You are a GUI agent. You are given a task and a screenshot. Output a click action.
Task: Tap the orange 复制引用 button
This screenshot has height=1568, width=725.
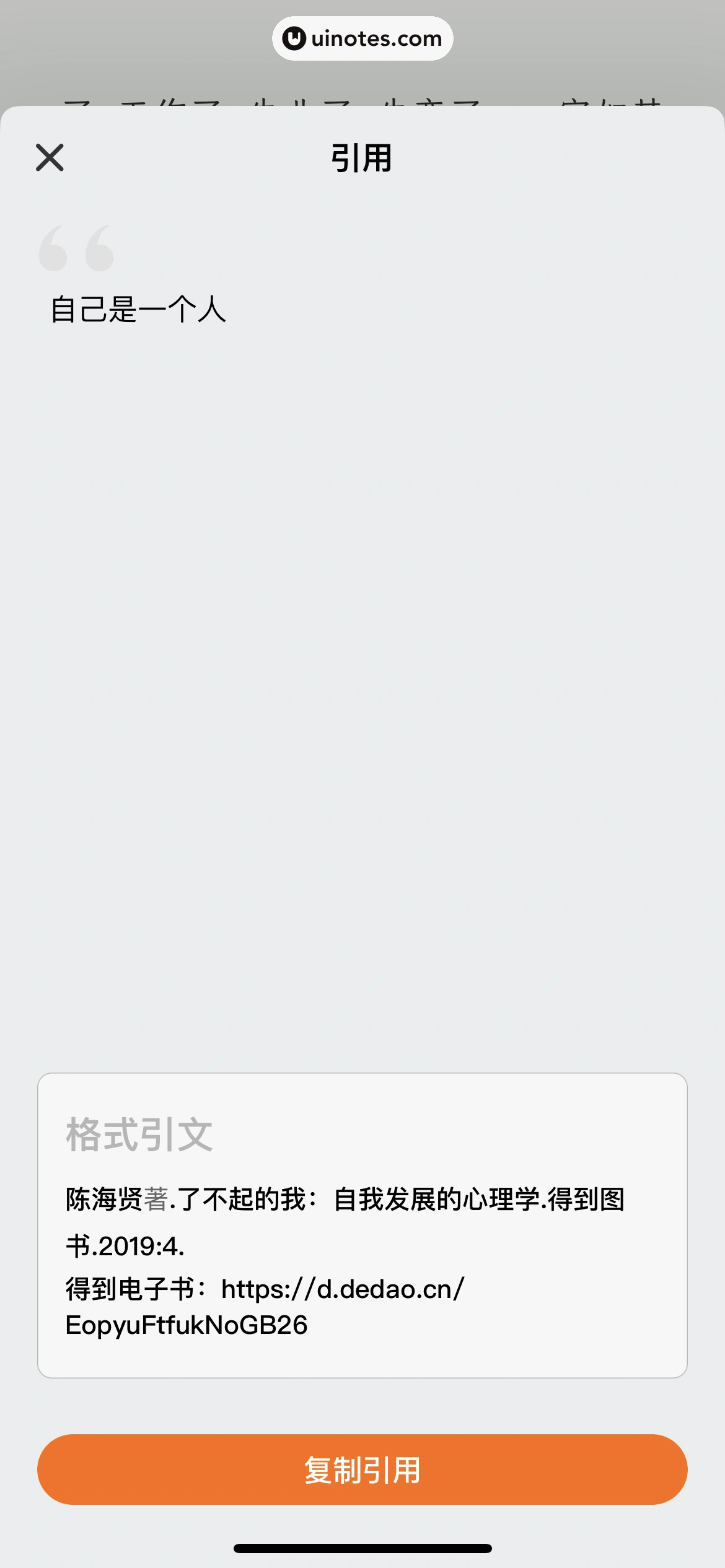pos(362,1470)
